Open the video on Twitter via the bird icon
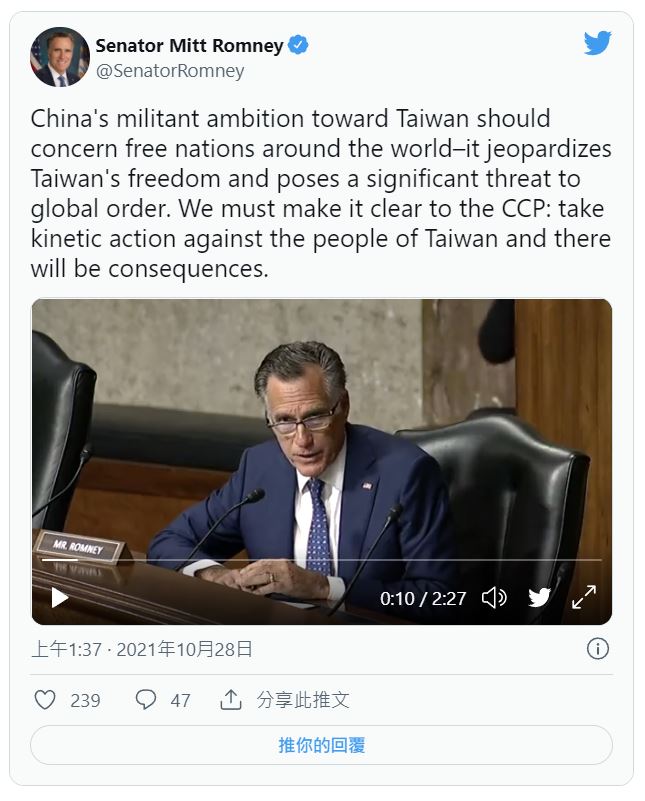Viewport: 645px width, 801px height. (540, 598)
